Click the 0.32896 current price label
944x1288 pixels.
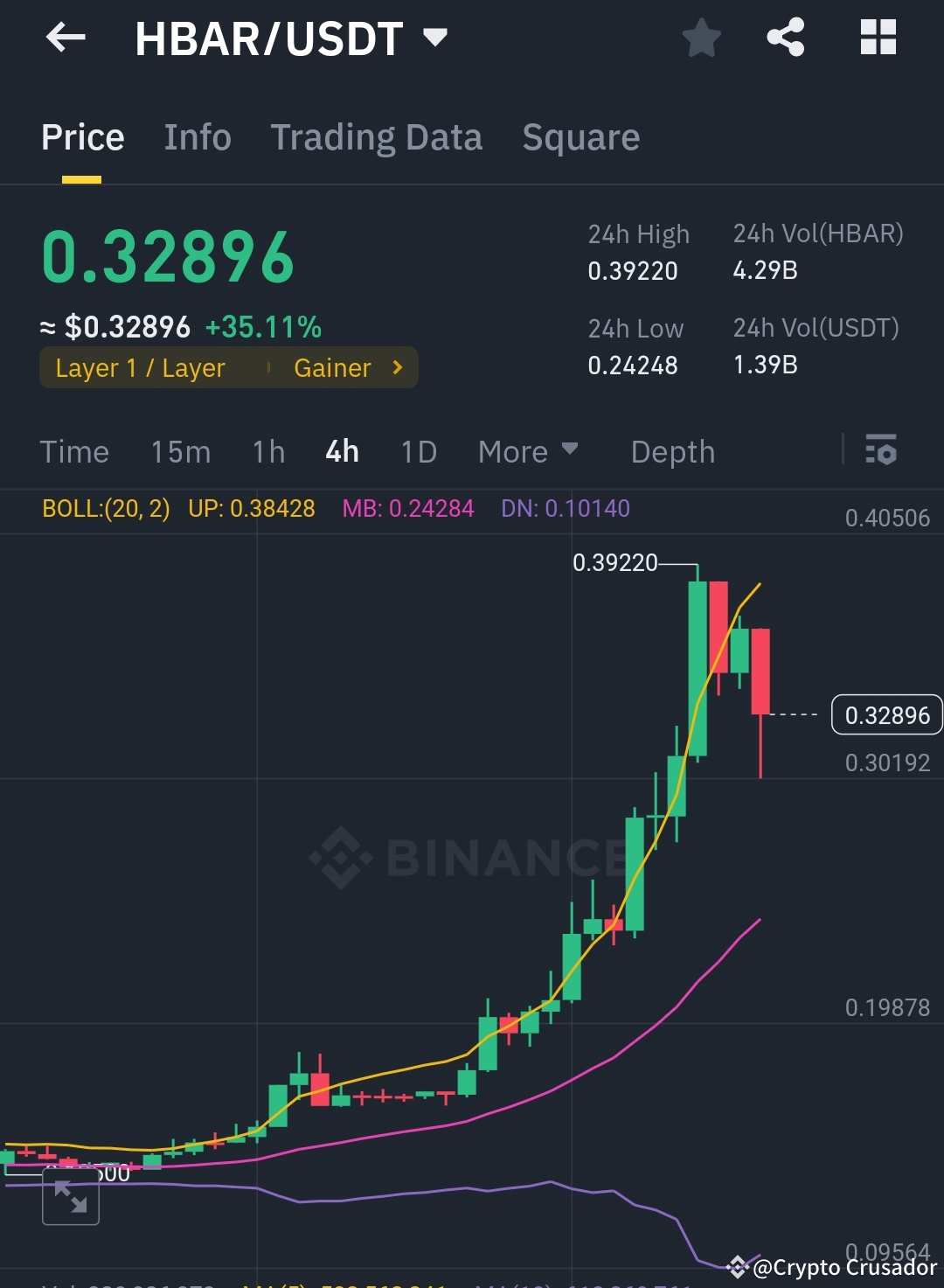point(887,714)
